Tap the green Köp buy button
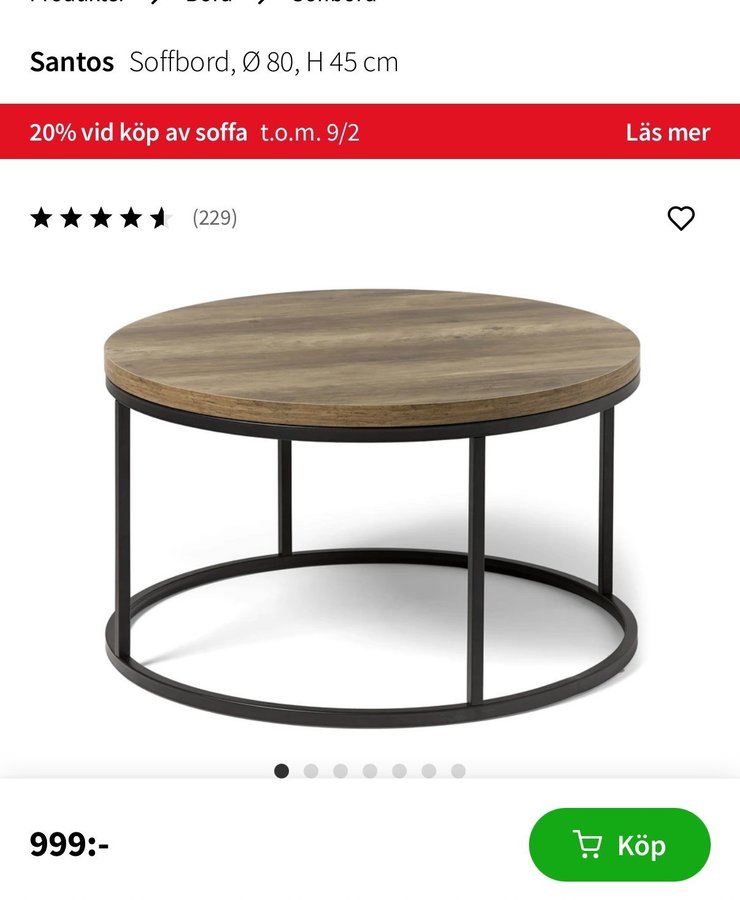 click(x=619, y=845)
